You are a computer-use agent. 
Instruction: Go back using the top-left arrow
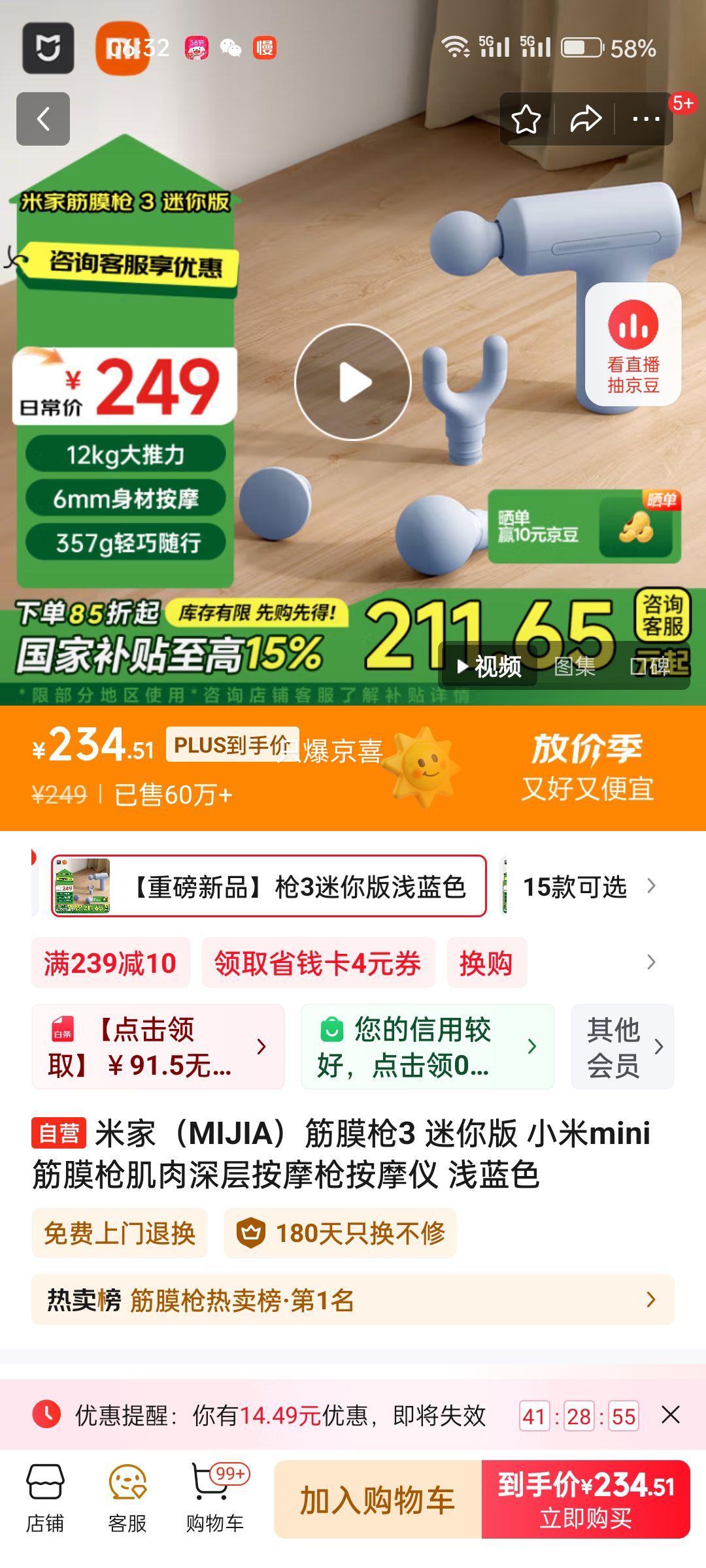point(43,119)
